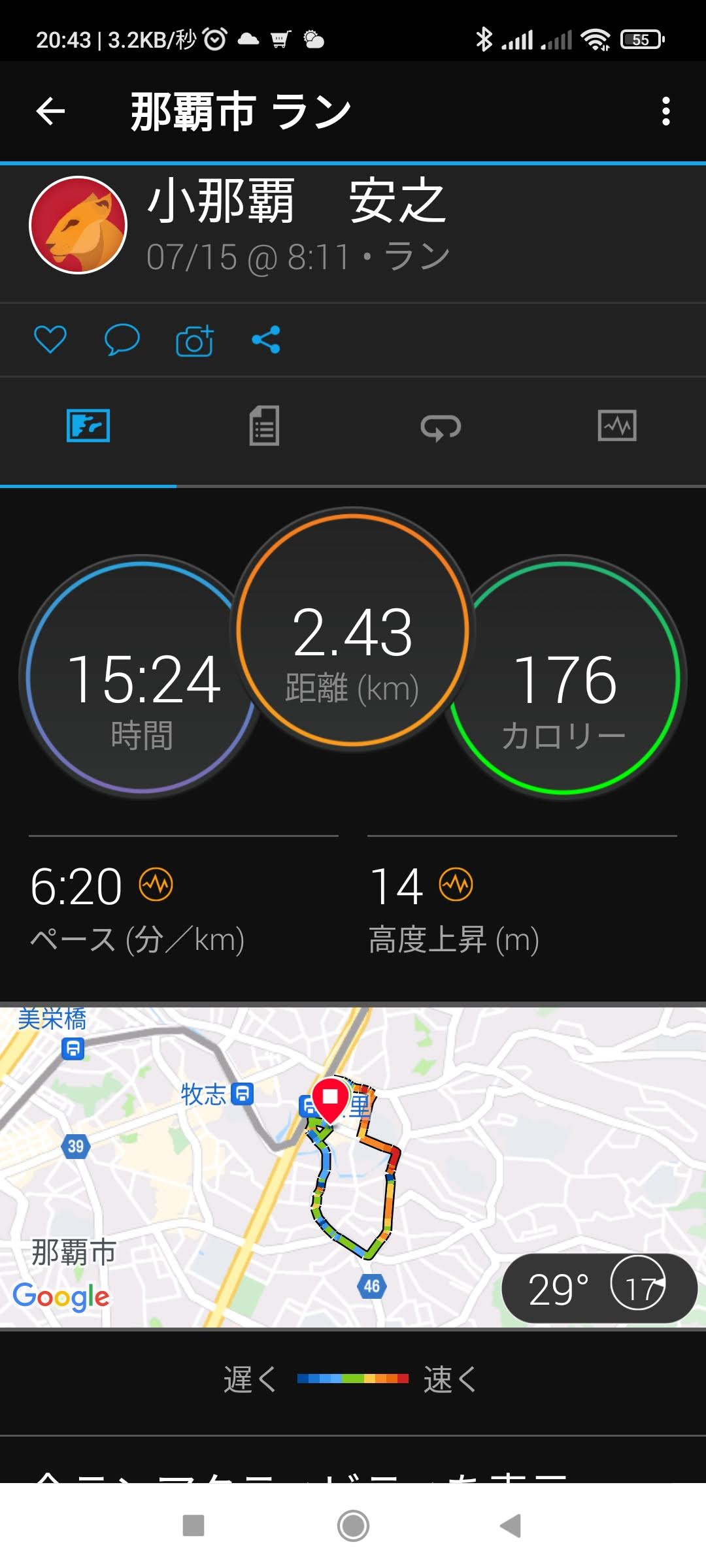This screenshot has height=1568, width=706.
Task: Switch to the charts tab
Action: click(x=617, y=426)
